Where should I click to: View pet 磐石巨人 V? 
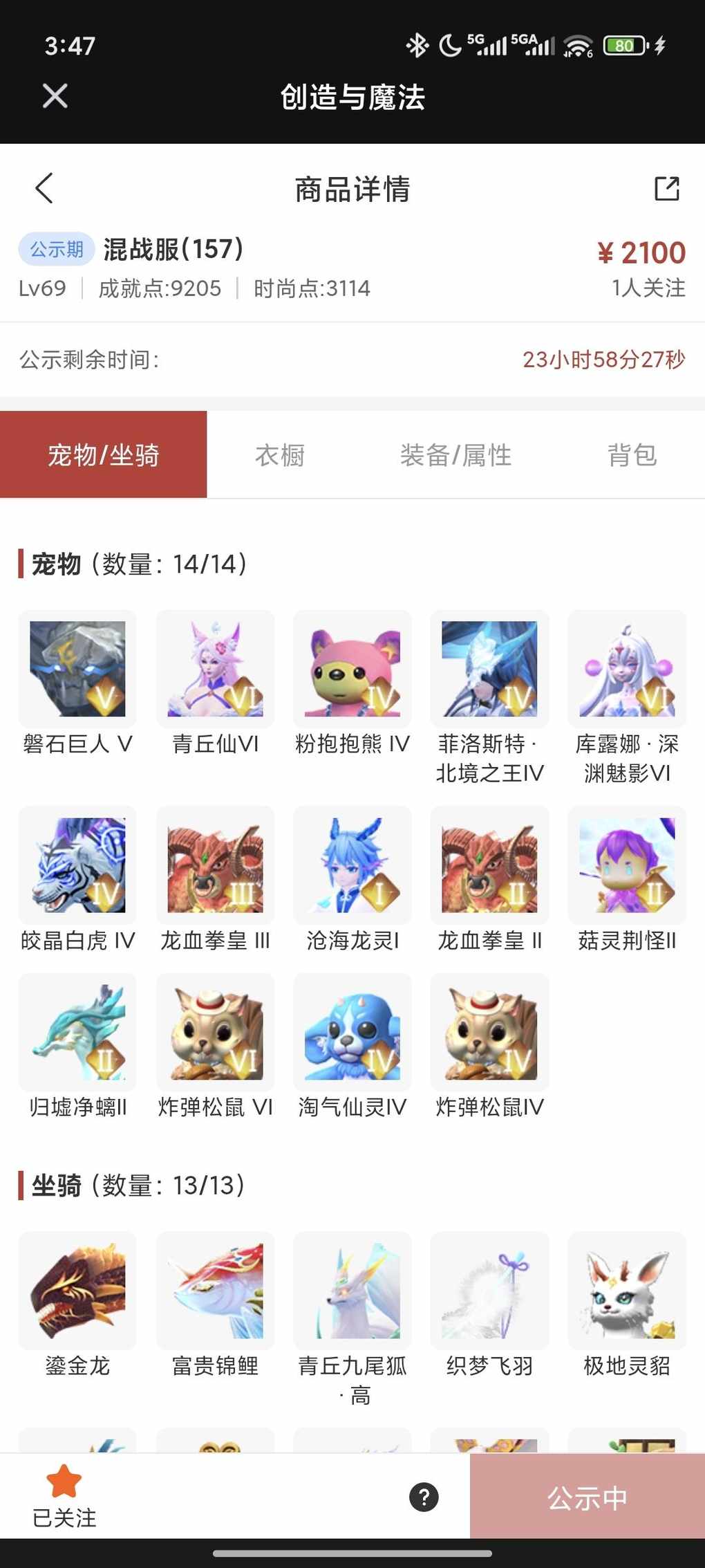pyautogui.click(x=77, y=669)
